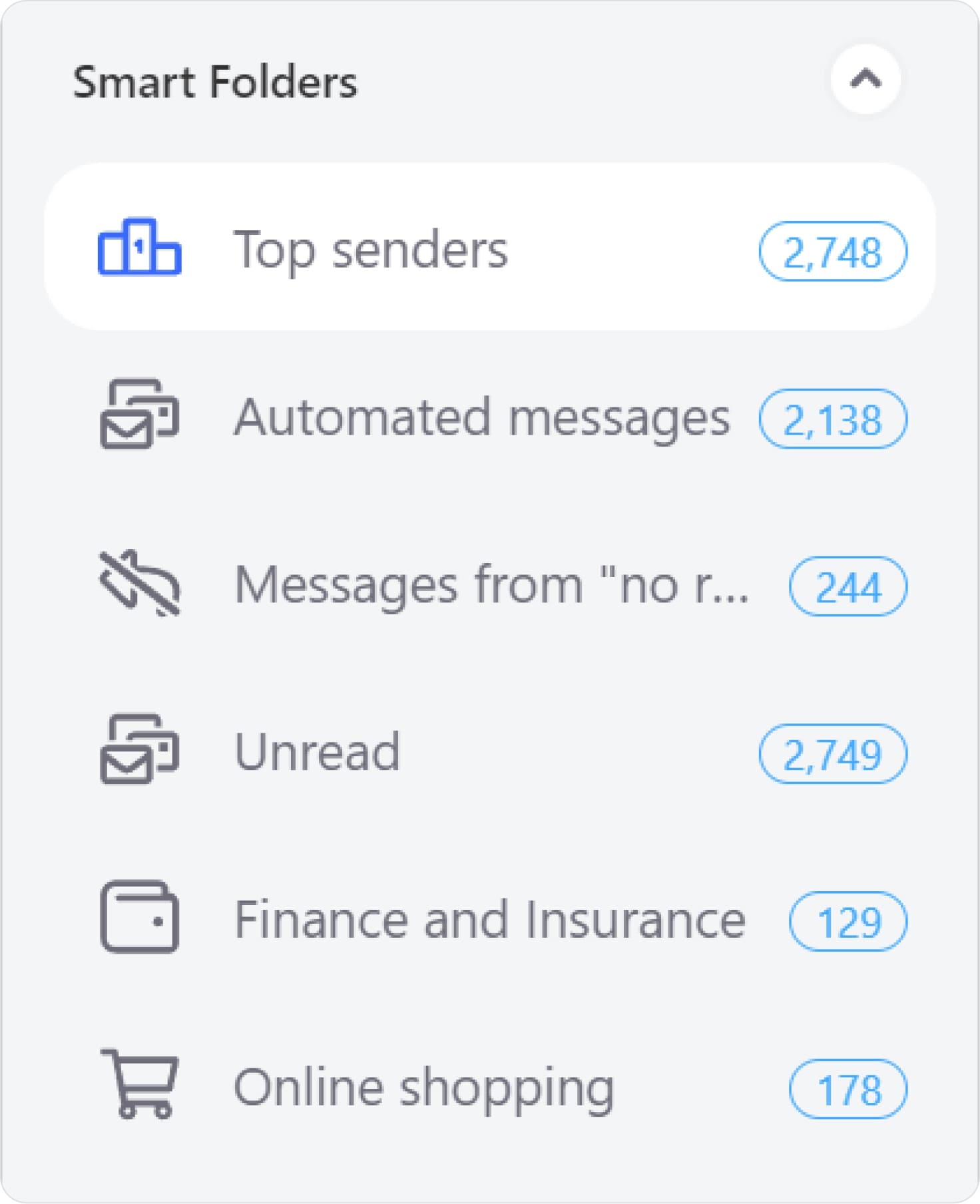Click the crossed-out pen no-reply icon

[138, 584]
